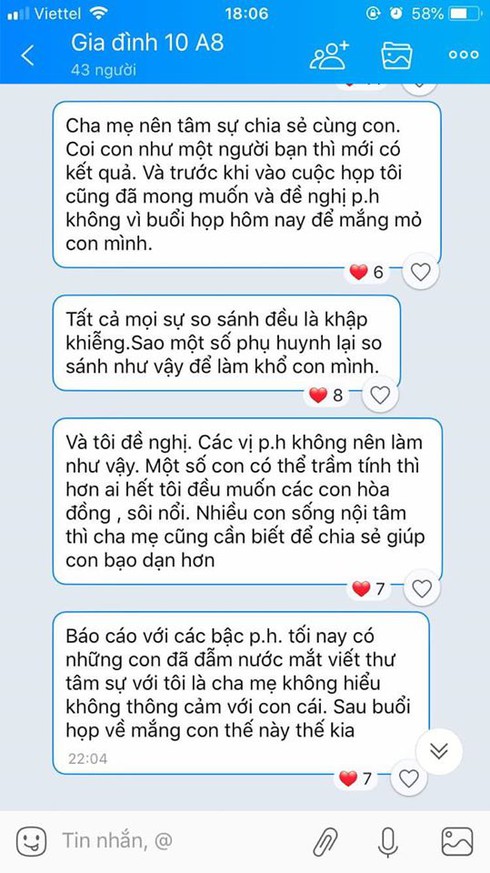
Task: Open the sticker and emoji picker
Action: click(x=31, y=841)
